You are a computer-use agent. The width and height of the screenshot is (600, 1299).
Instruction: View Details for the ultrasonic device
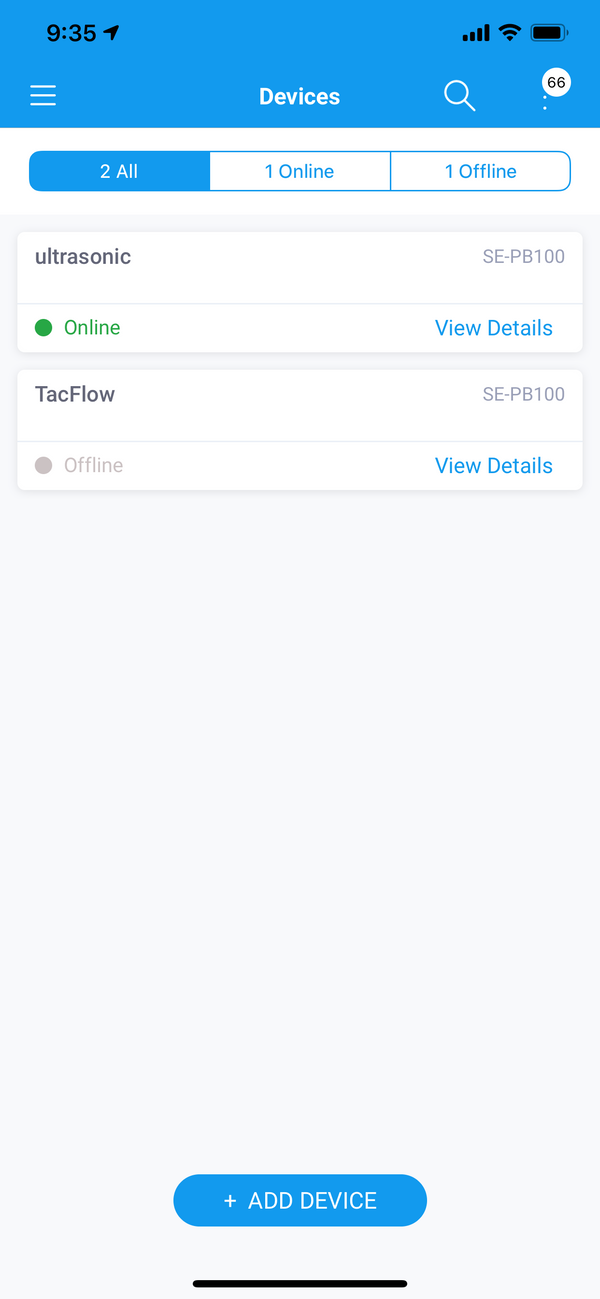coord(494,328)
